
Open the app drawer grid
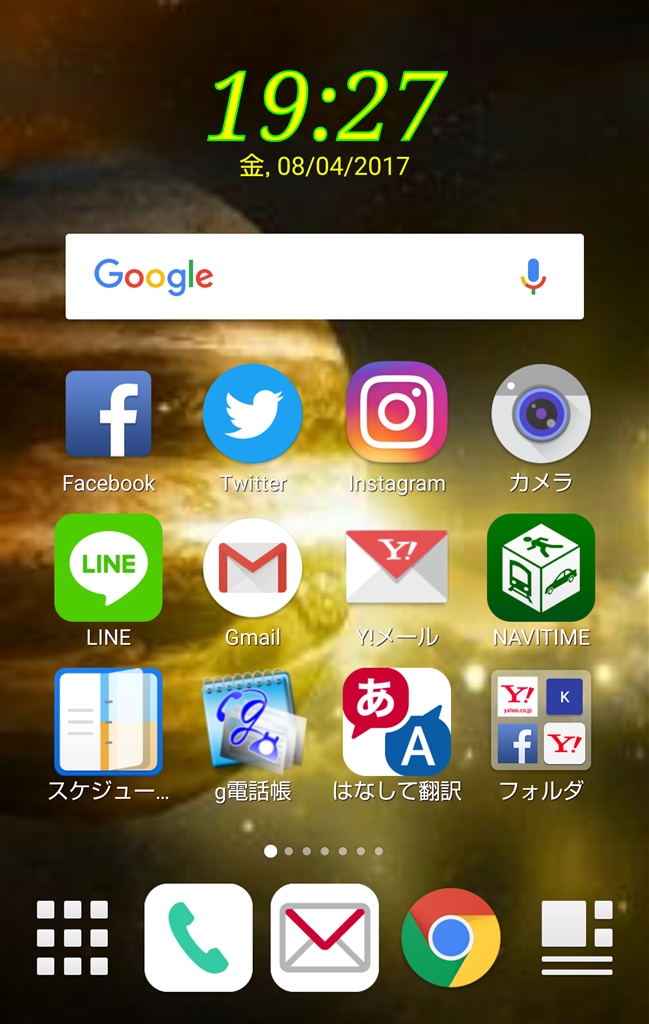click(72, 938)
